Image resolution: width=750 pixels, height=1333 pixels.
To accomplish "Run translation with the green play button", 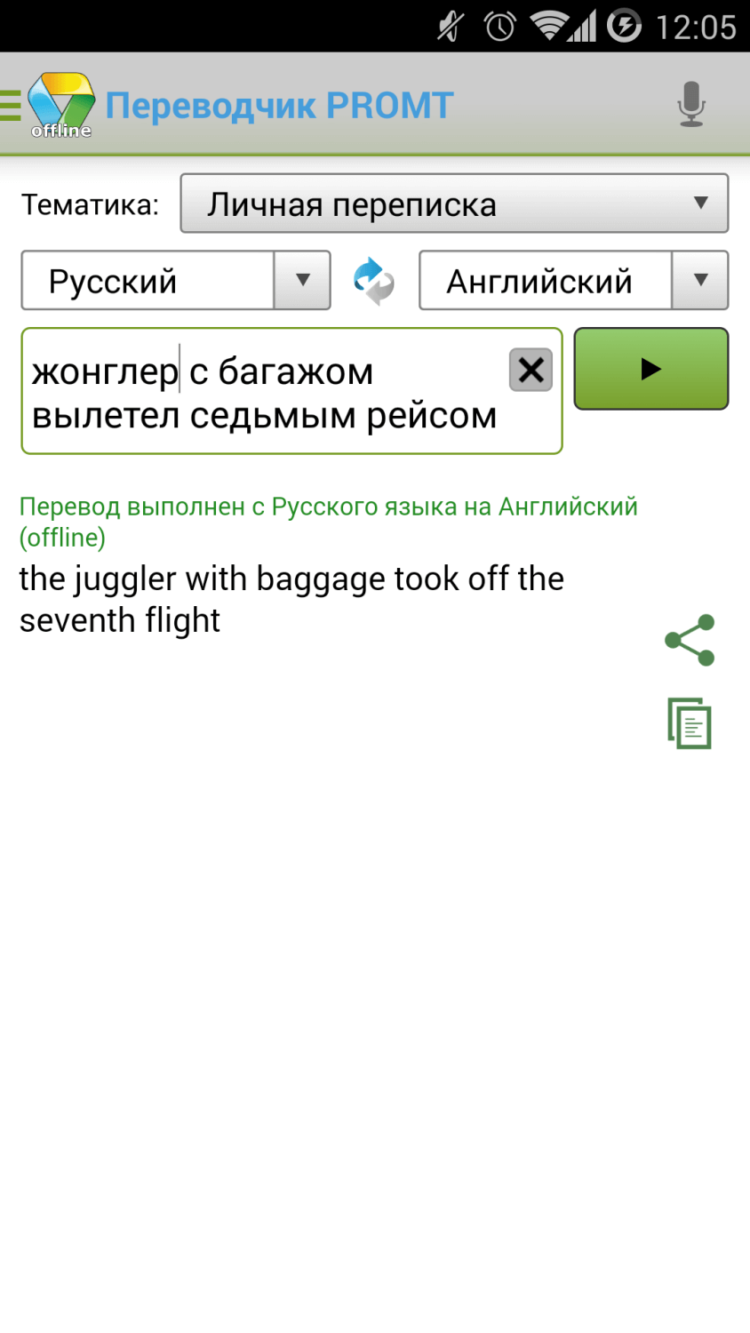I will 651,369.
